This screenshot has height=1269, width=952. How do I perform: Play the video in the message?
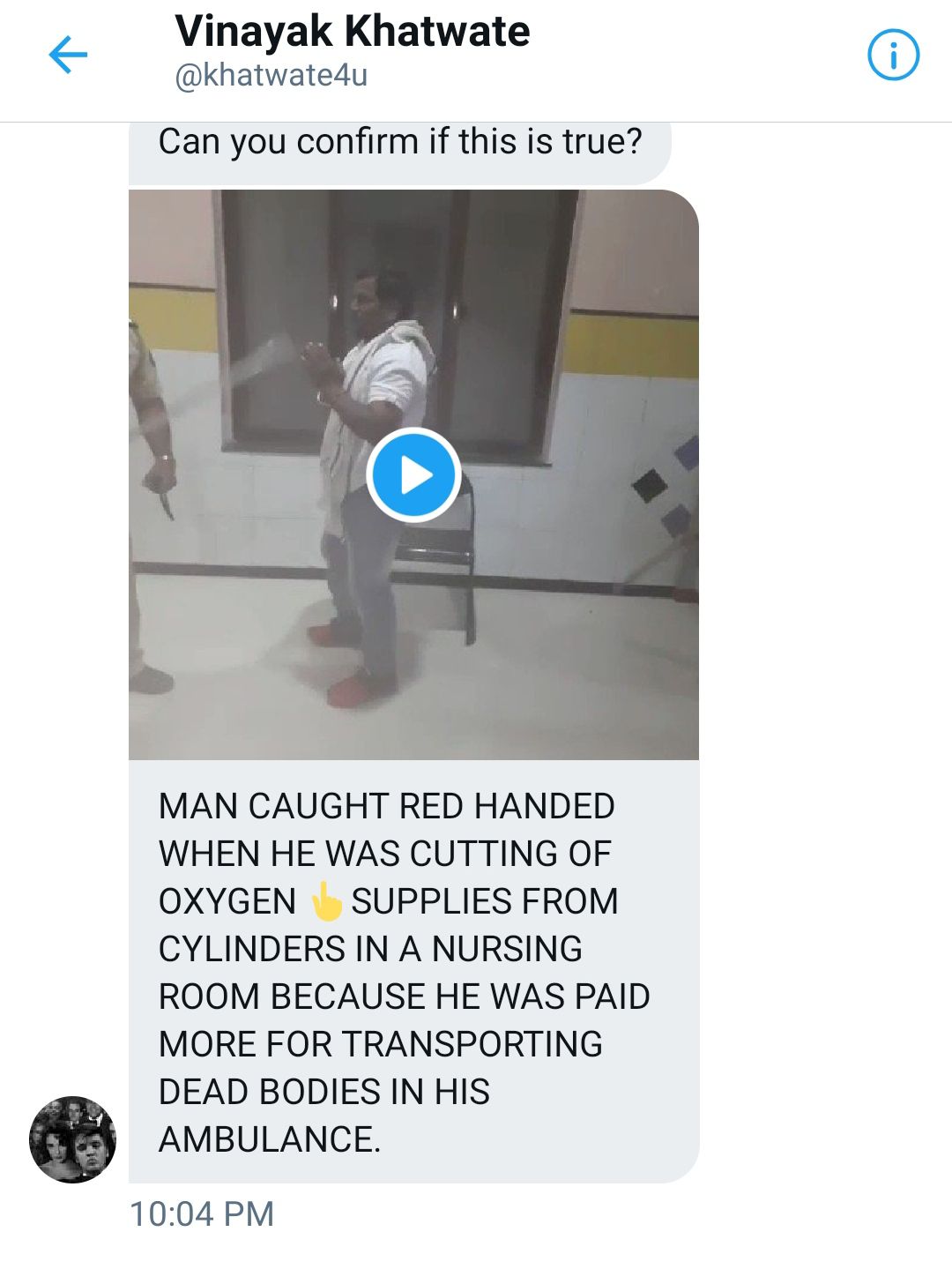pos(413,475)
